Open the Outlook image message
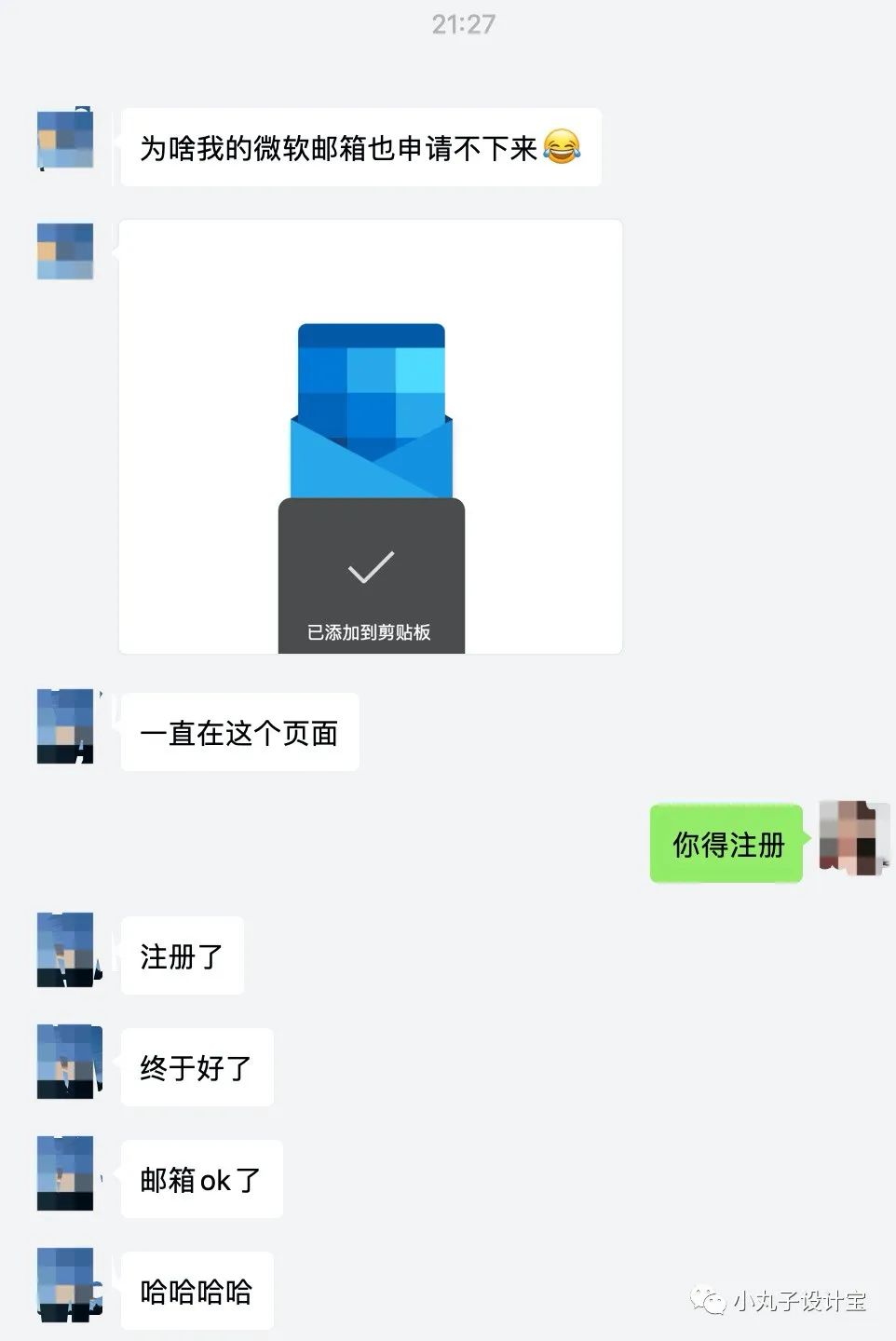 pos(371,437)
